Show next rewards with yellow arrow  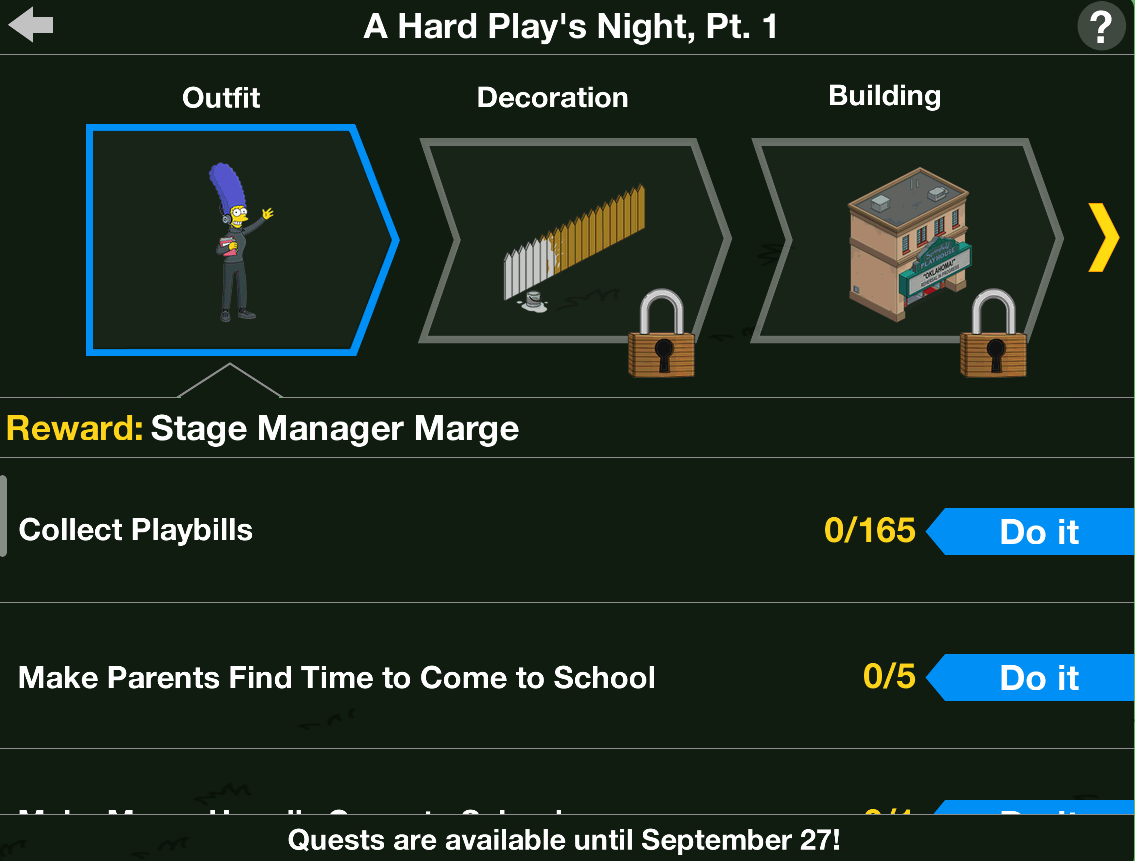point(1103,238)
